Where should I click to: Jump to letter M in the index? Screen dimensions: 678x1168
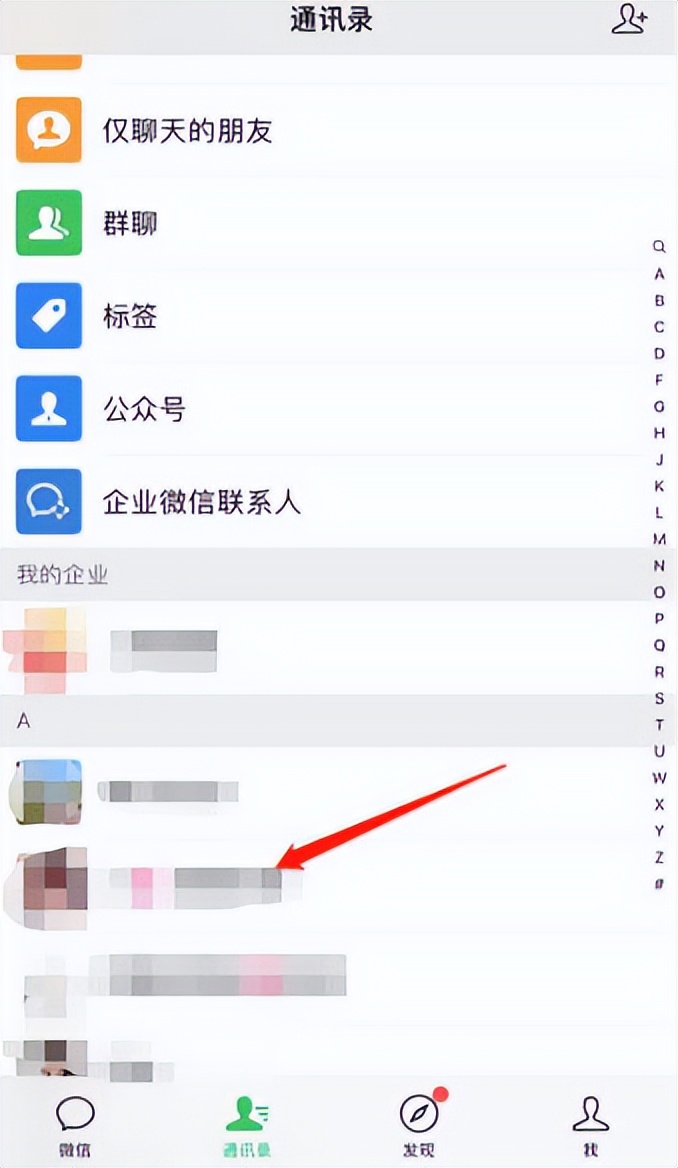(x=659, y=539)
